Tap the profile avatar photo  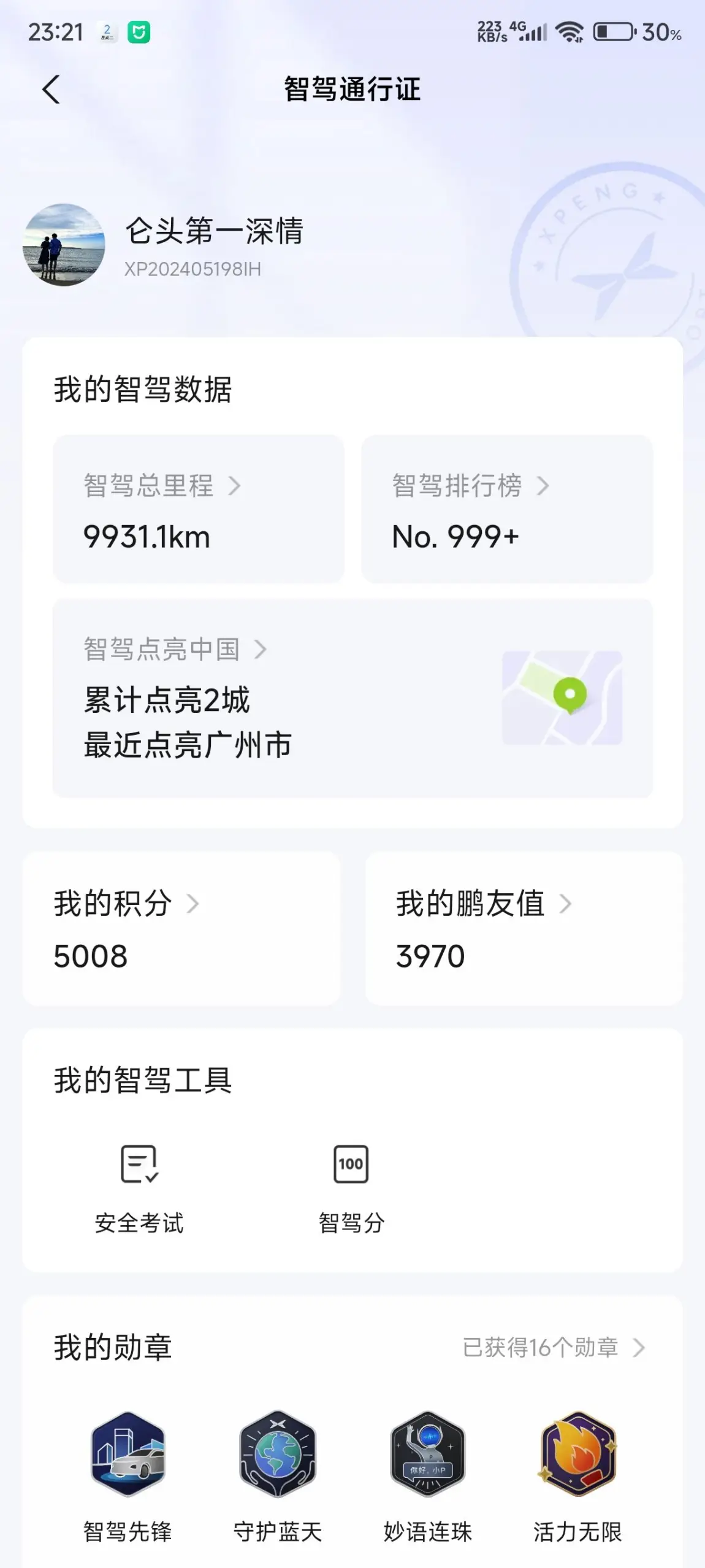(64, 245)
